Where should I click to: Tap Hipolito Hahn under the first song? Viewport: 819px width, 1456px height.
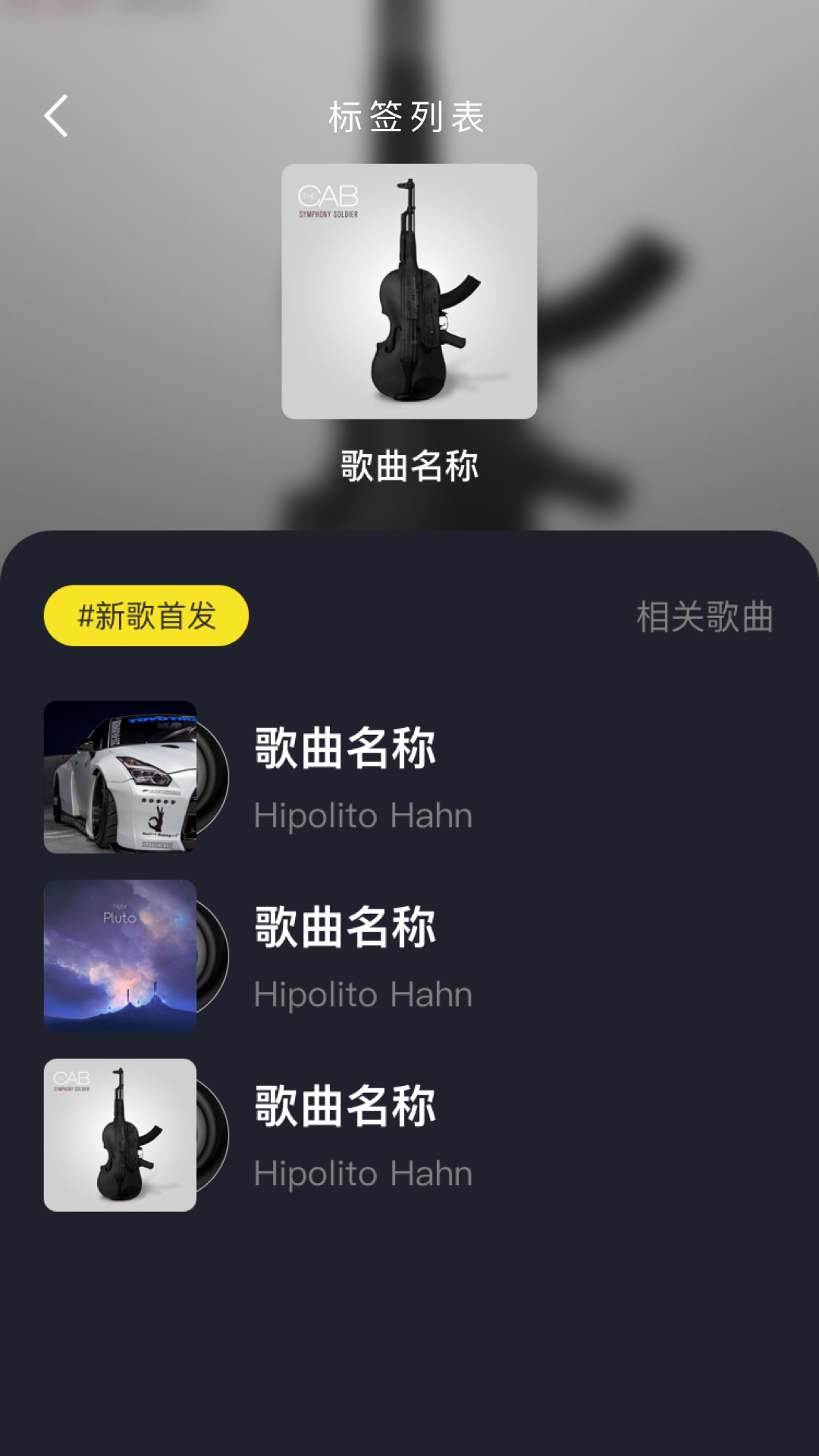coord(362,816)
